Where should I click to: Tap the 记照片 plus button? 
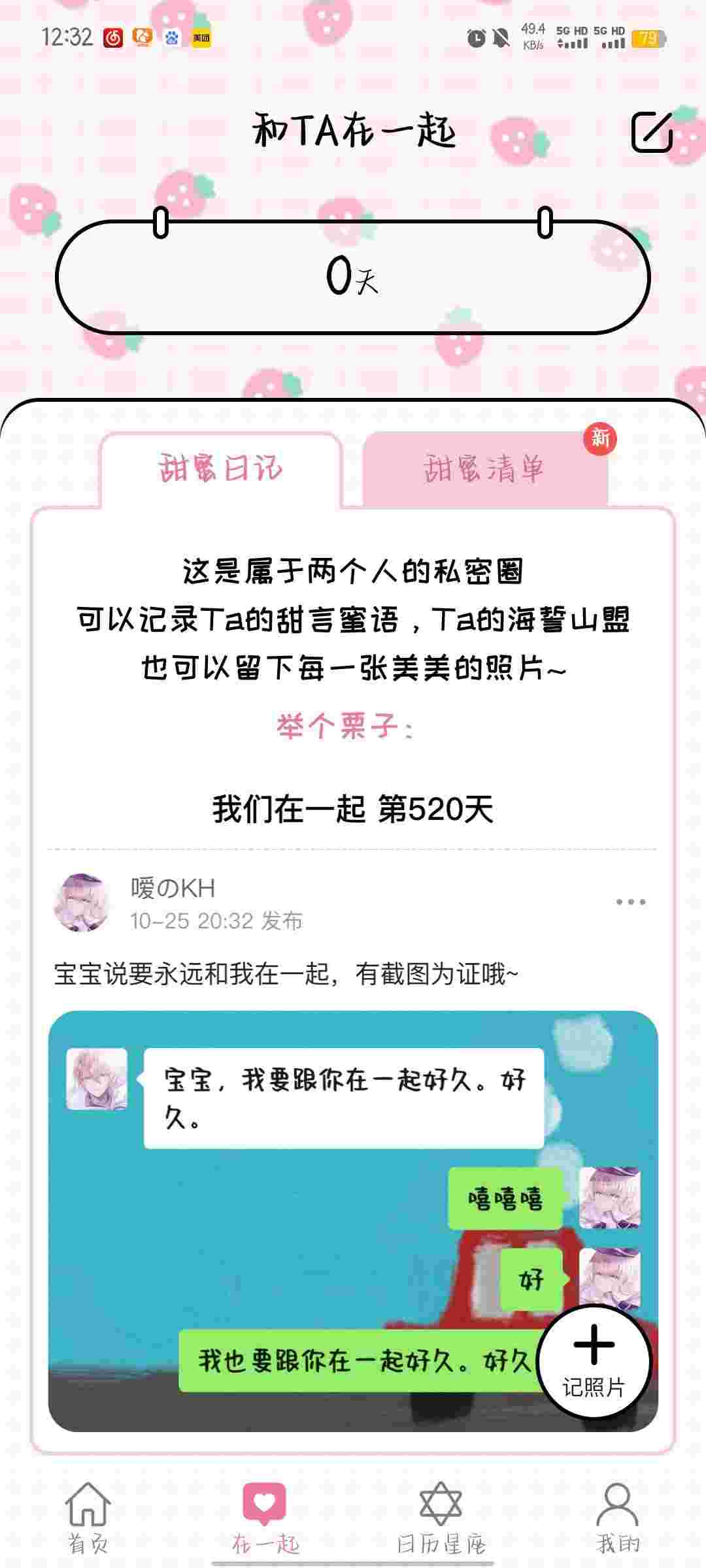pos(594,1362)
